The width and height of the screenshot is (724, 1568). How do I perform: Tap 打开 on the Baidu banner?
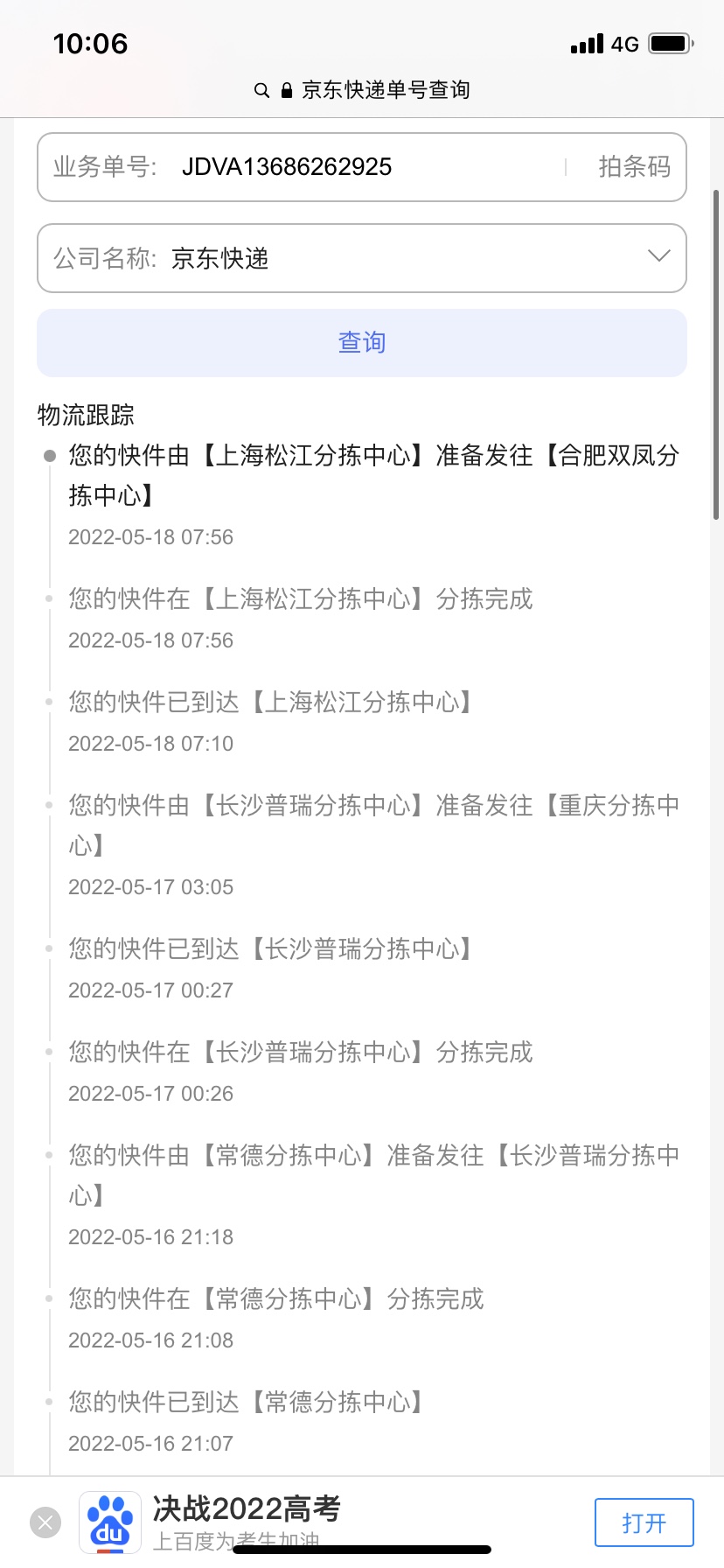(644, 1522)
